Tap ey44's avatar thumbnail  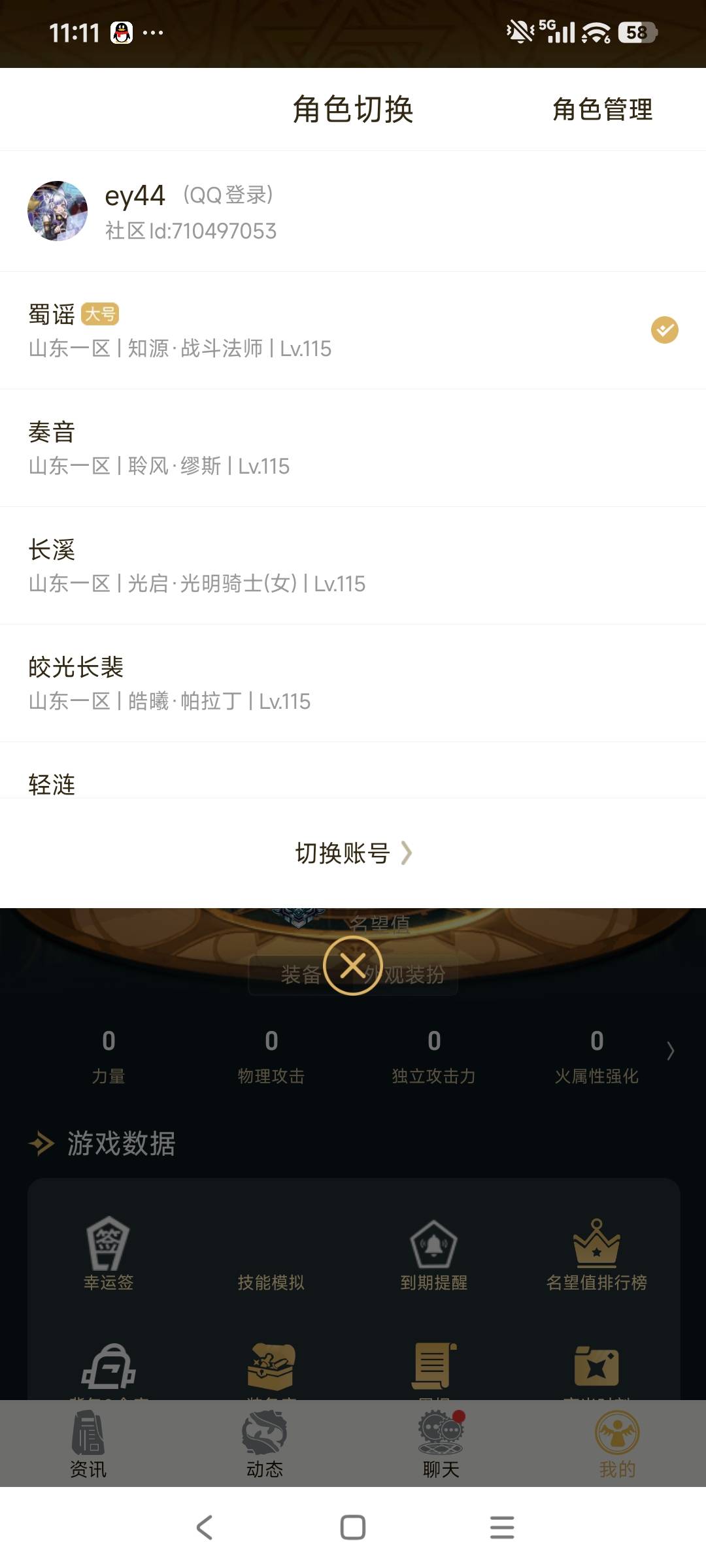click(58, 210)
